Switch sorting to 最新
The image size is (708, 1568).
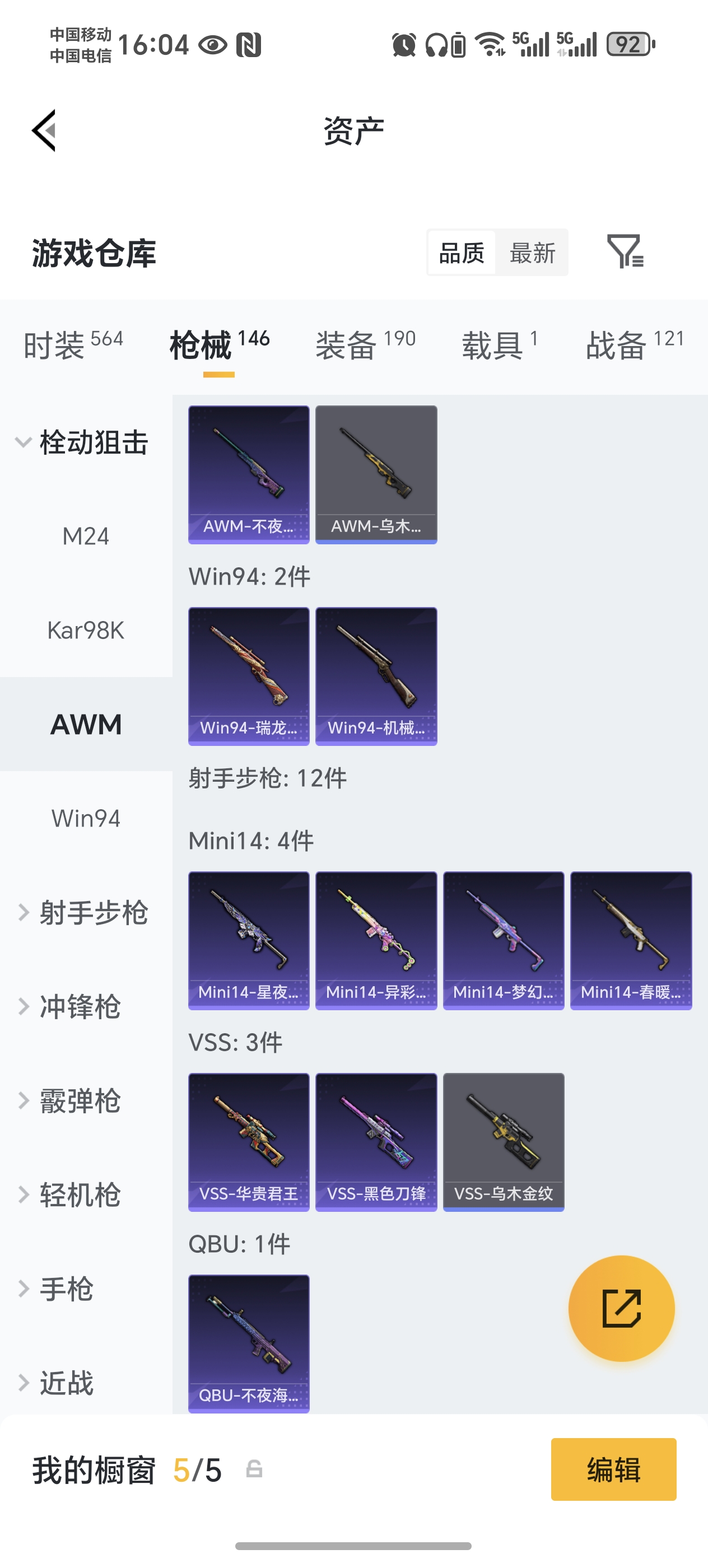532,253
